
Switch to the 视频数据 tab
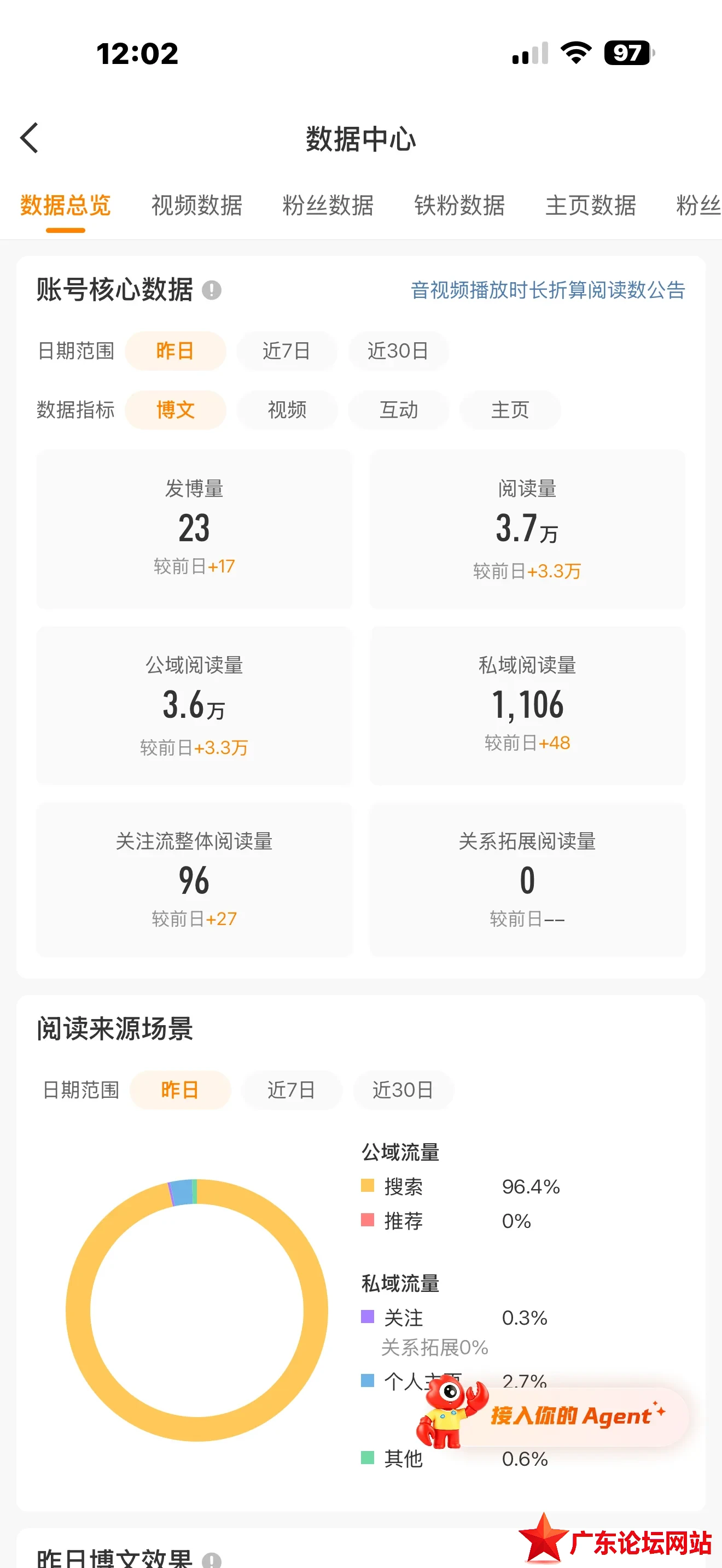click(196, 205)
